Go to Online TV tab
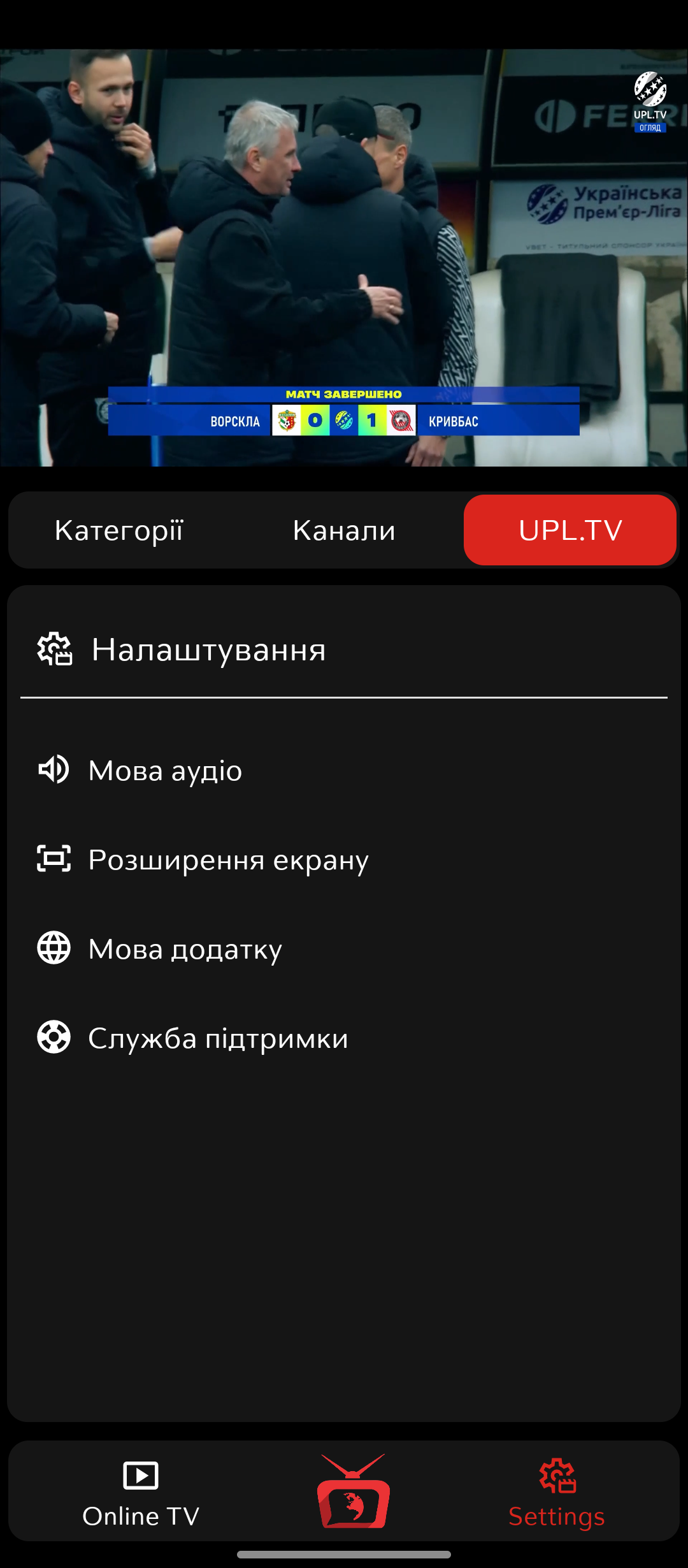688x1568 pixels. [x=141, y=1493]
